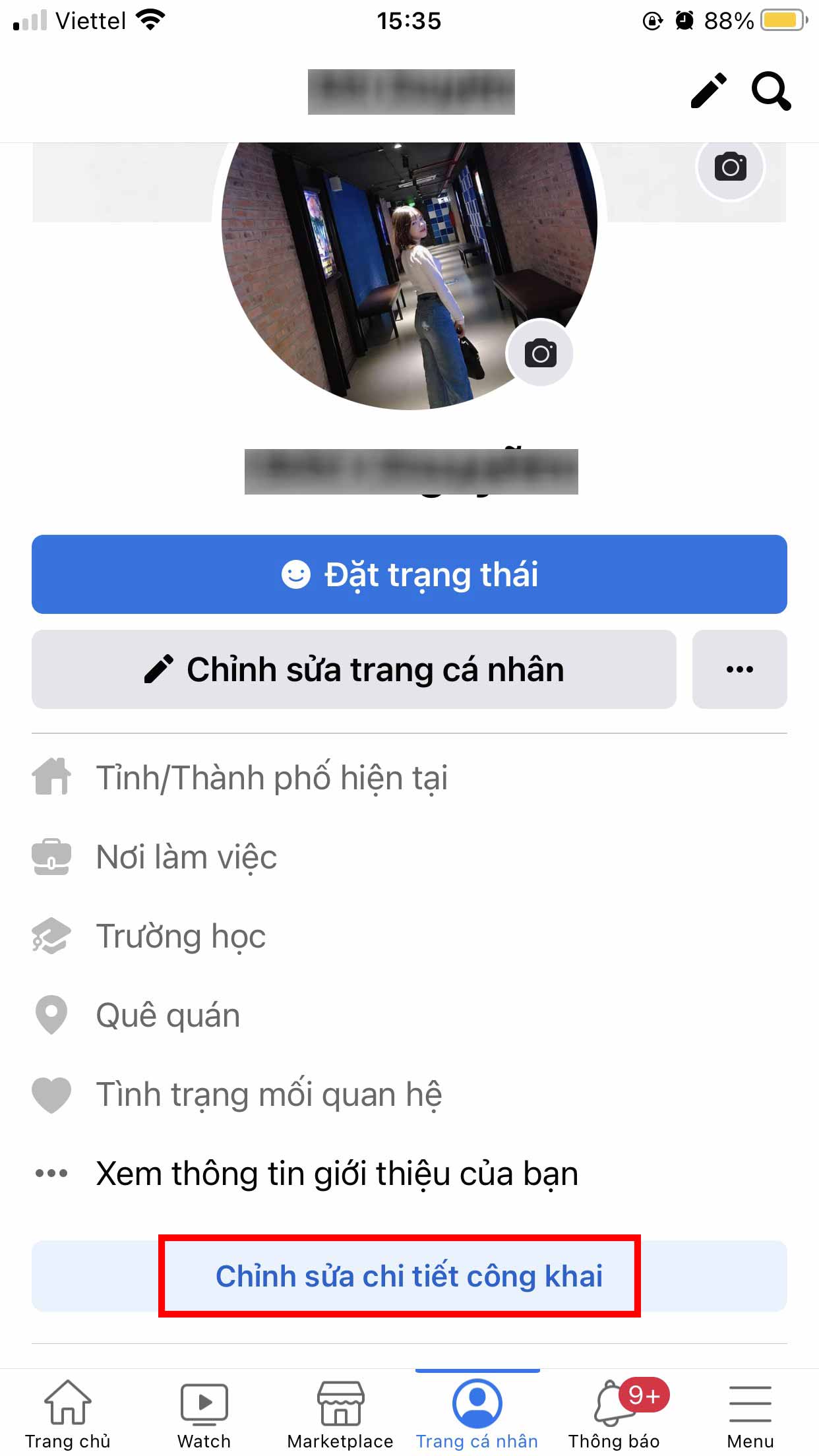Open the search icon at top right

[770, 91]
